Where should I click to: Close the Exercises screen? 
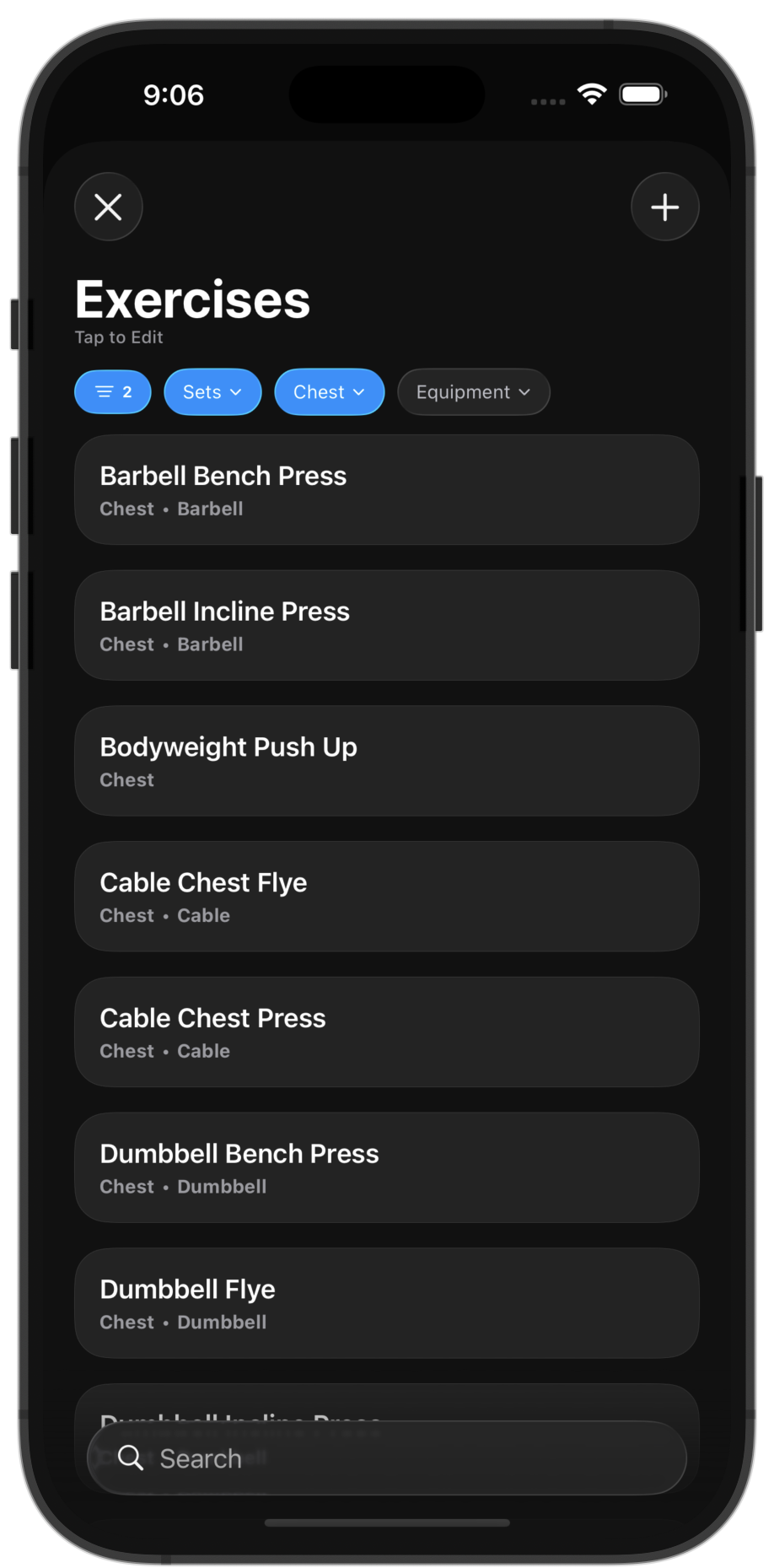[109, 207]
